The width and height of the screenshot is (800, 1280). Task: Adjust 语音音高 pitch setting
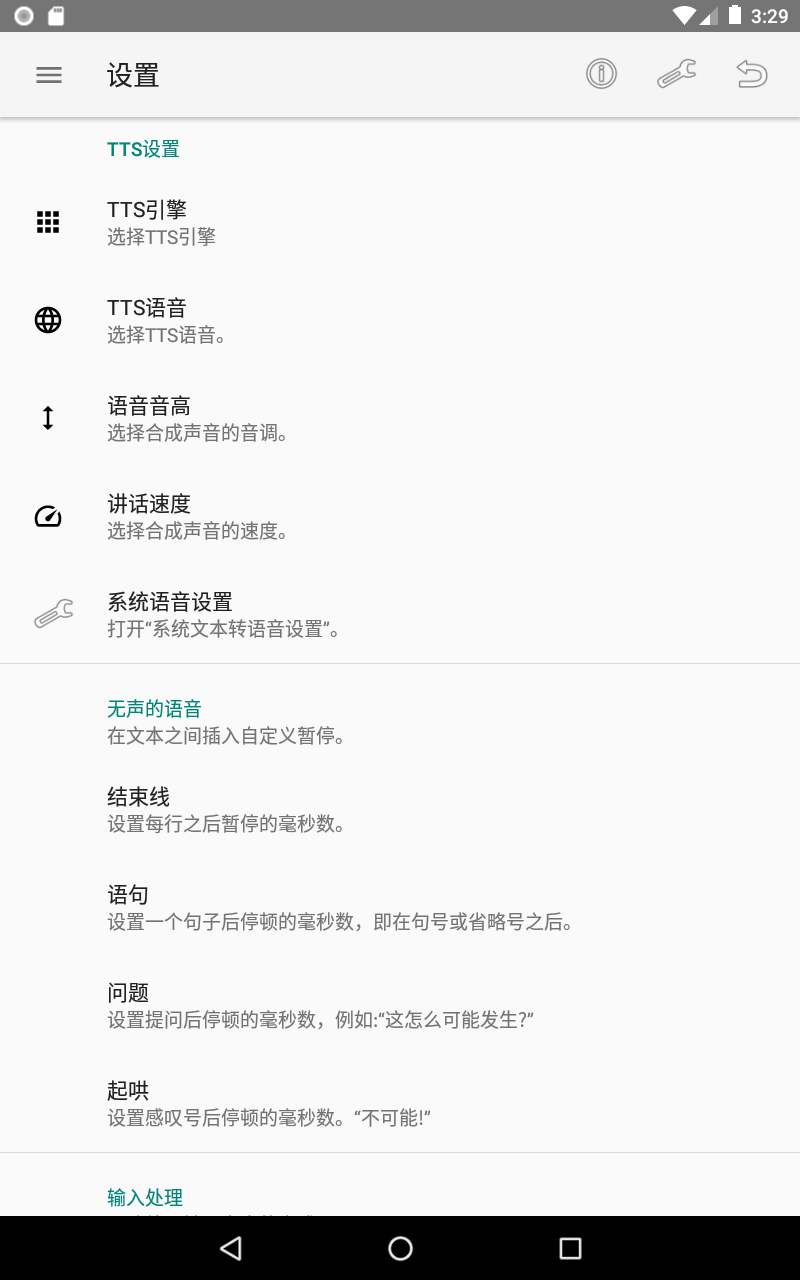click(400, 418)
